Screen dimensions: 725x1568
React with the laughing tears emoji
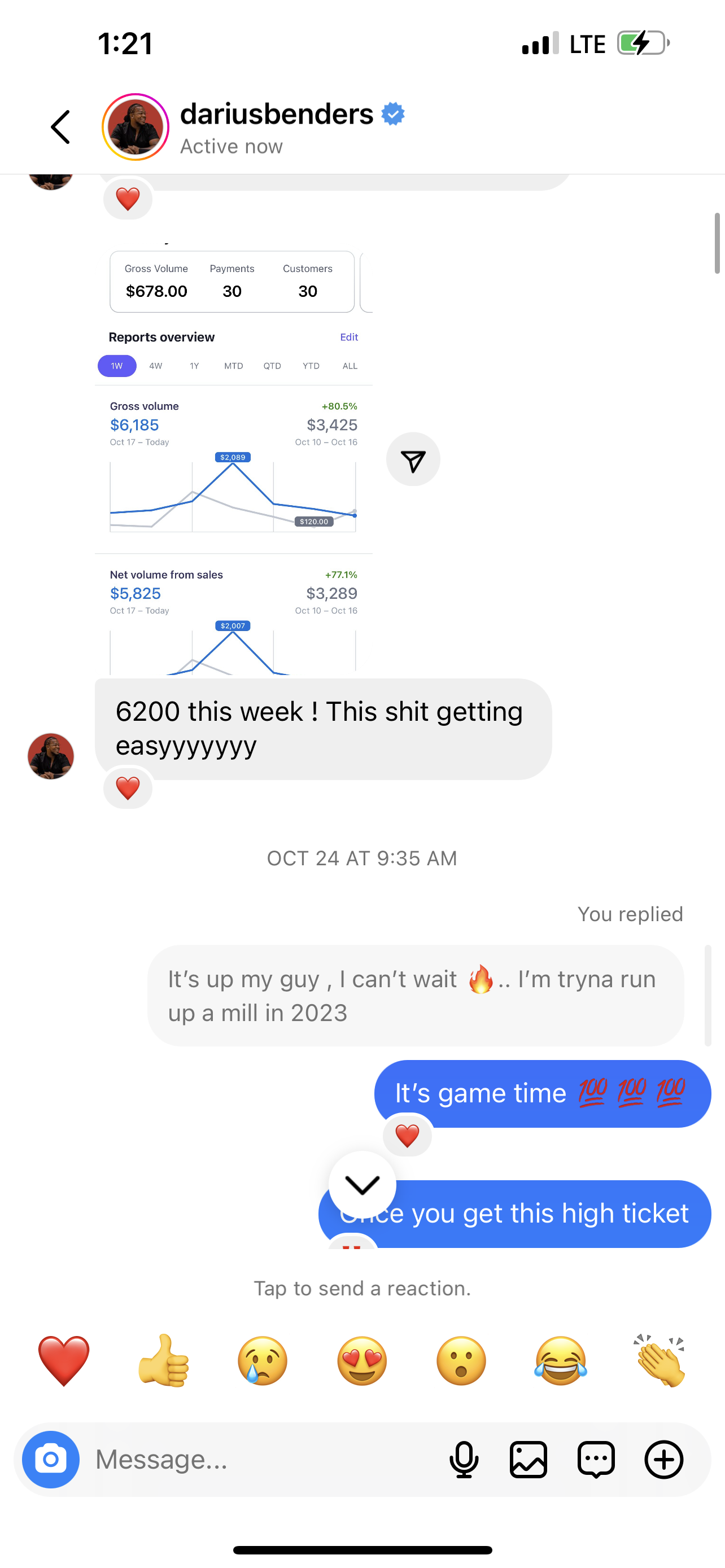tap(561, 1361)
